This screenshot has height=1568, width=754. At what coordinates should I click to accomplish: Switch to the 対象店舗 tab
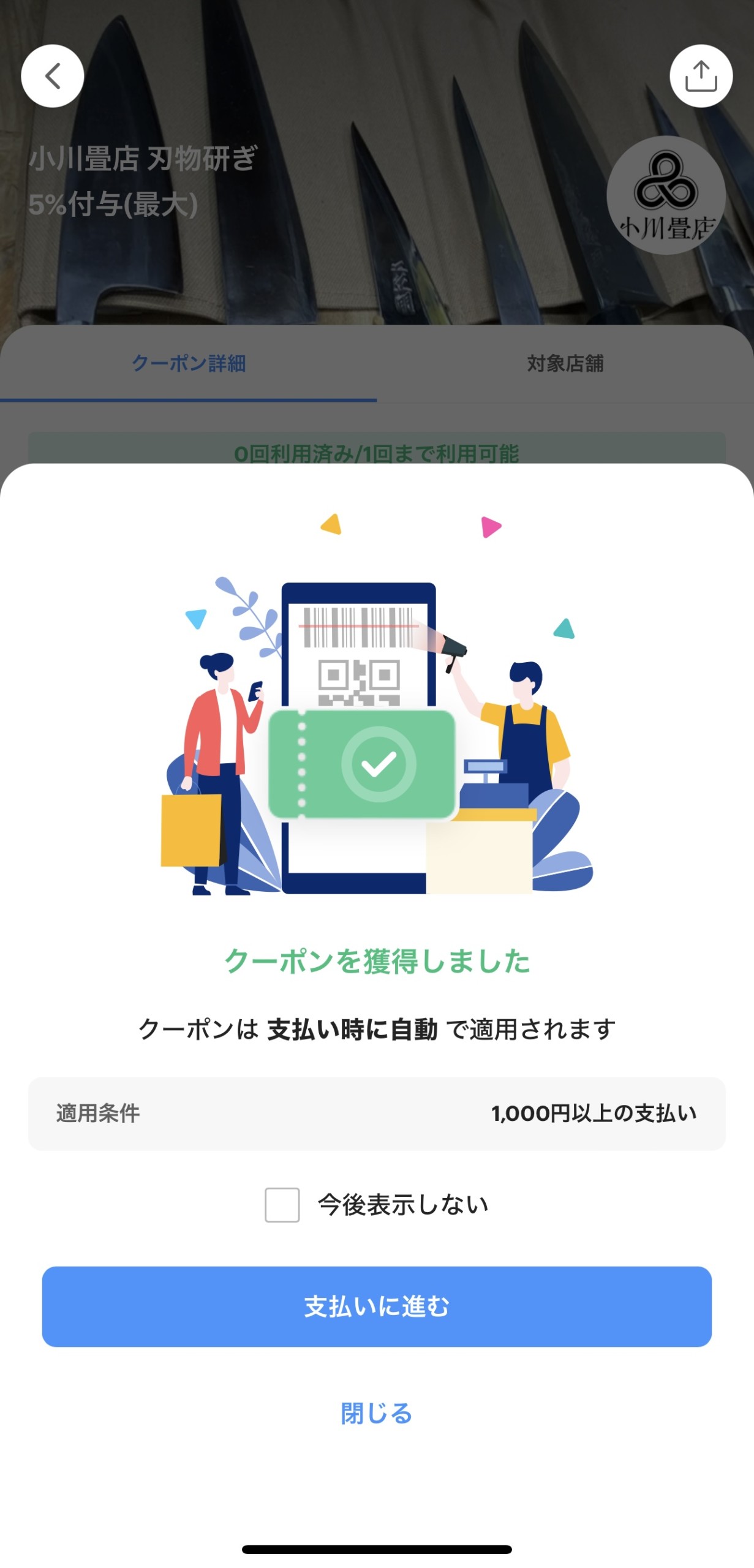(x=565, y=363)
